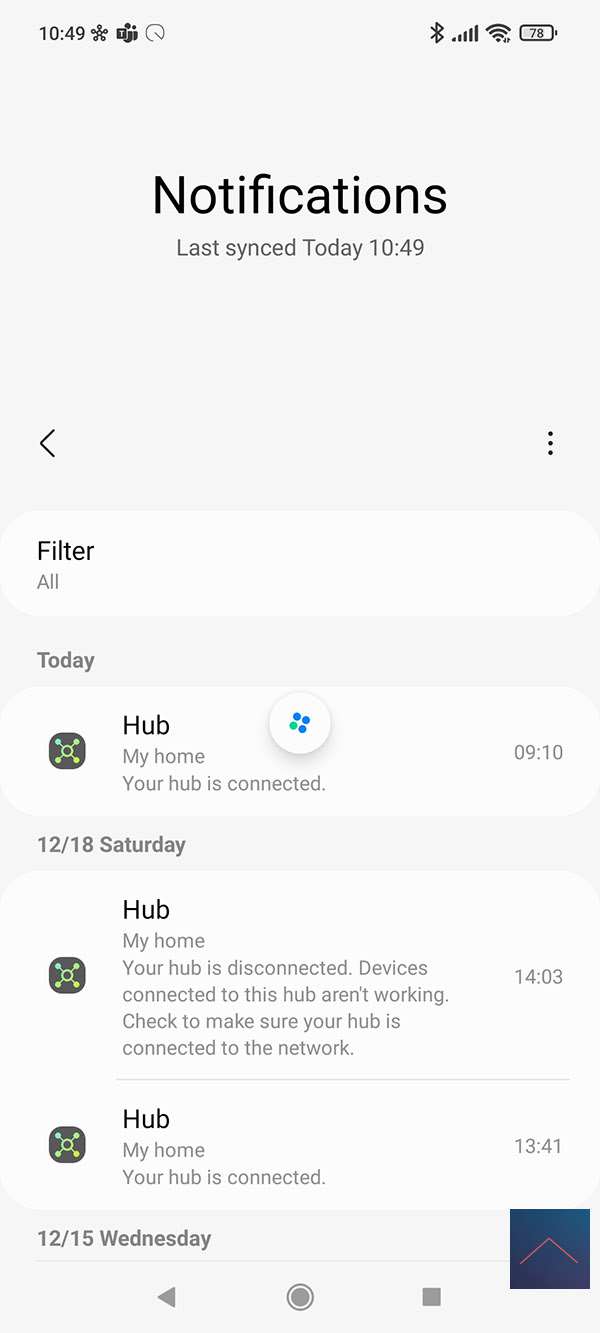600x1333 pixels.
Task: Go to the system home screen
Action: [299, 1297]
